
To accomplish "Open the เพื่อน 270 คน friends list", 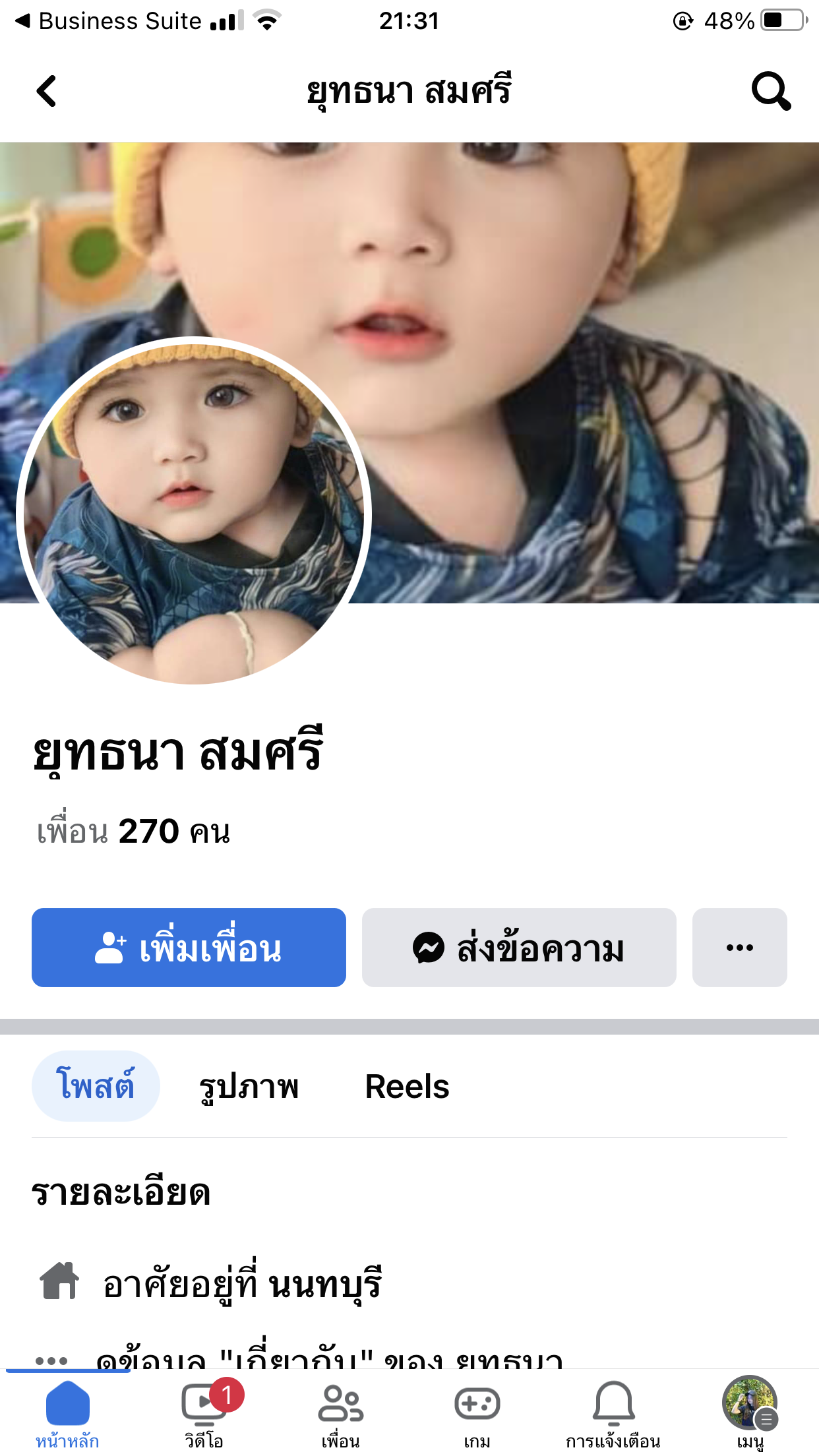I will coord(134,831).
